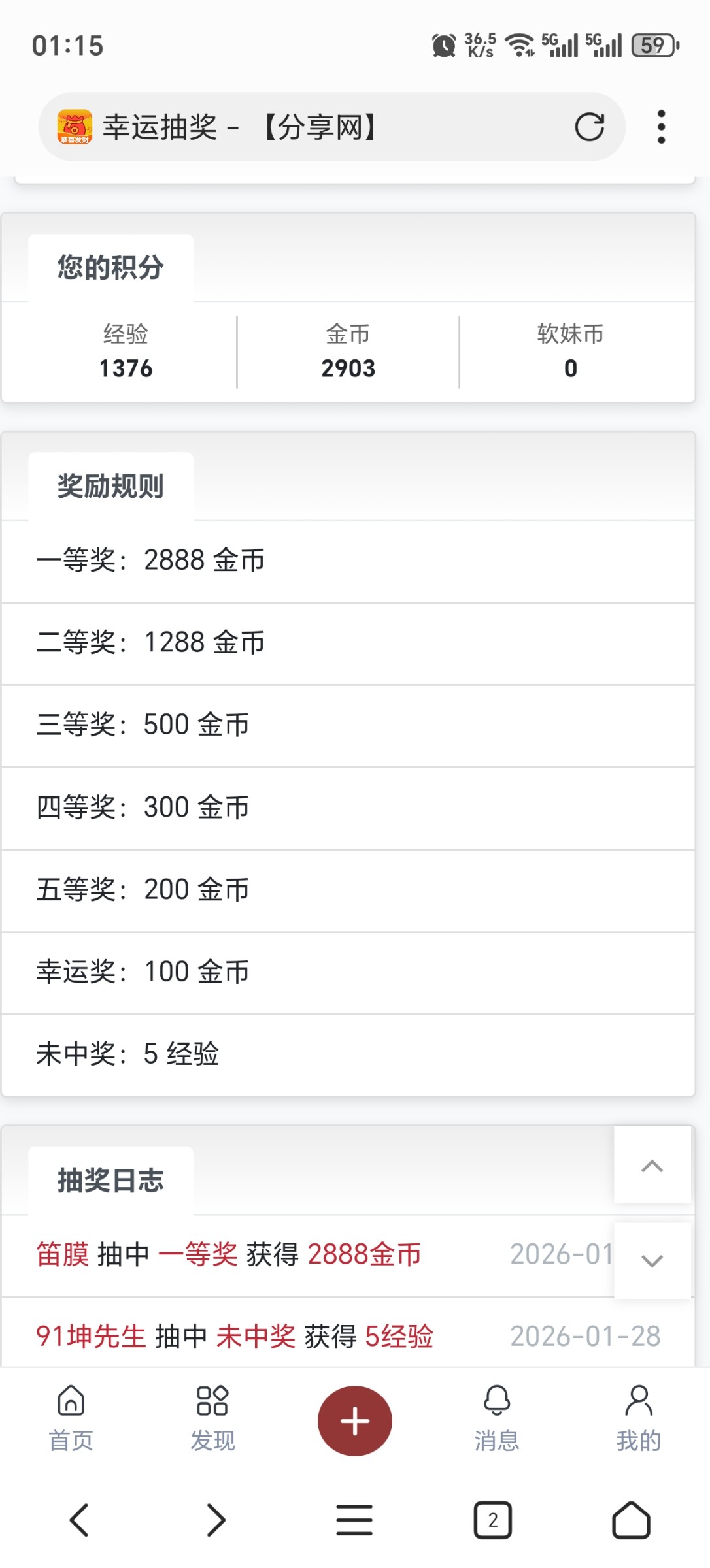Go back with the browser back arrow
Image resolution: width=710 pixels, height=1568 pixels.
pyautogui.click(x=79, y=1520)
